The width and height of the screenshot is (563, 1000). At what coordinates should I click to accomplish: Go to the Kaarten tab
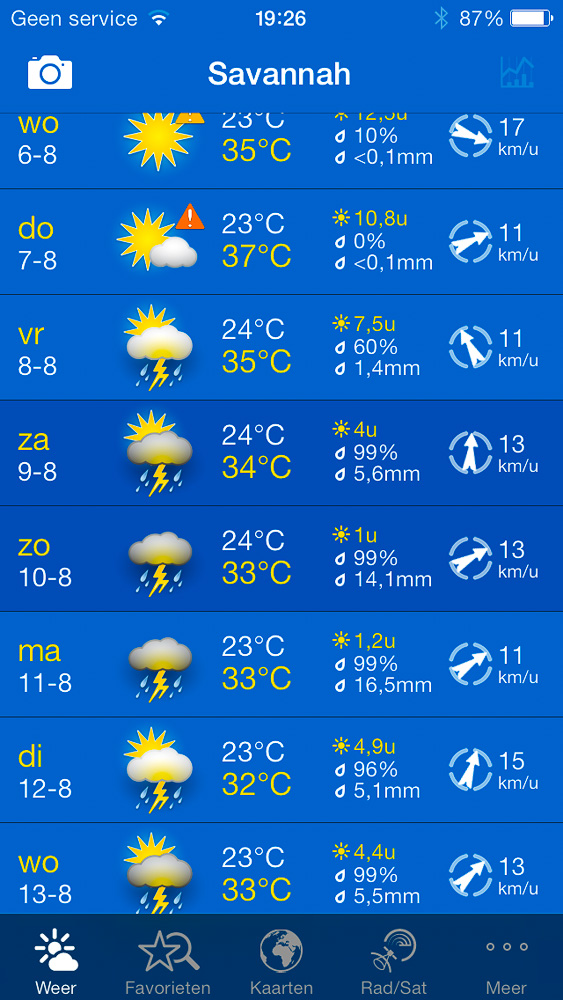281,959
